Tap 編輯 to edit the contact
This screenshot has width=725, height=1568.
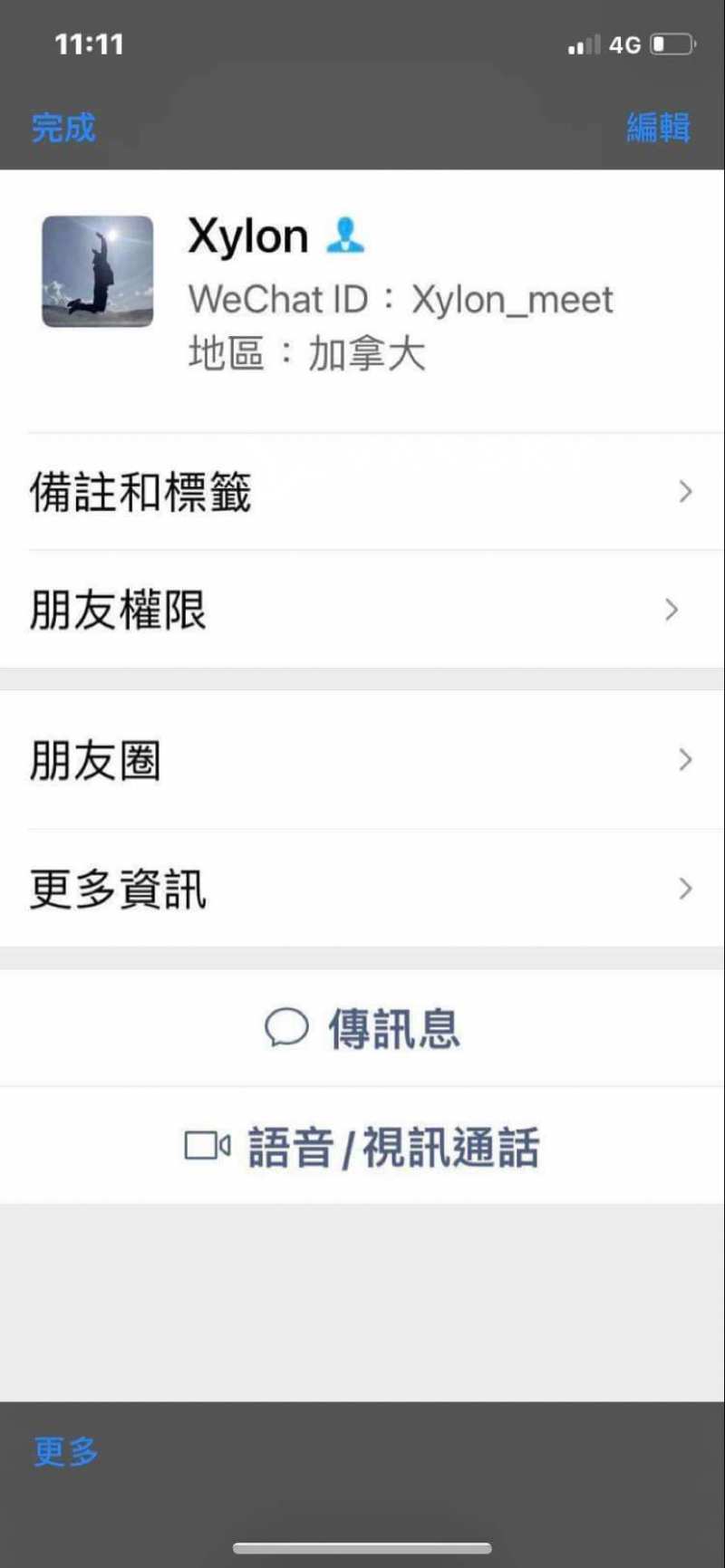[659, 127]
